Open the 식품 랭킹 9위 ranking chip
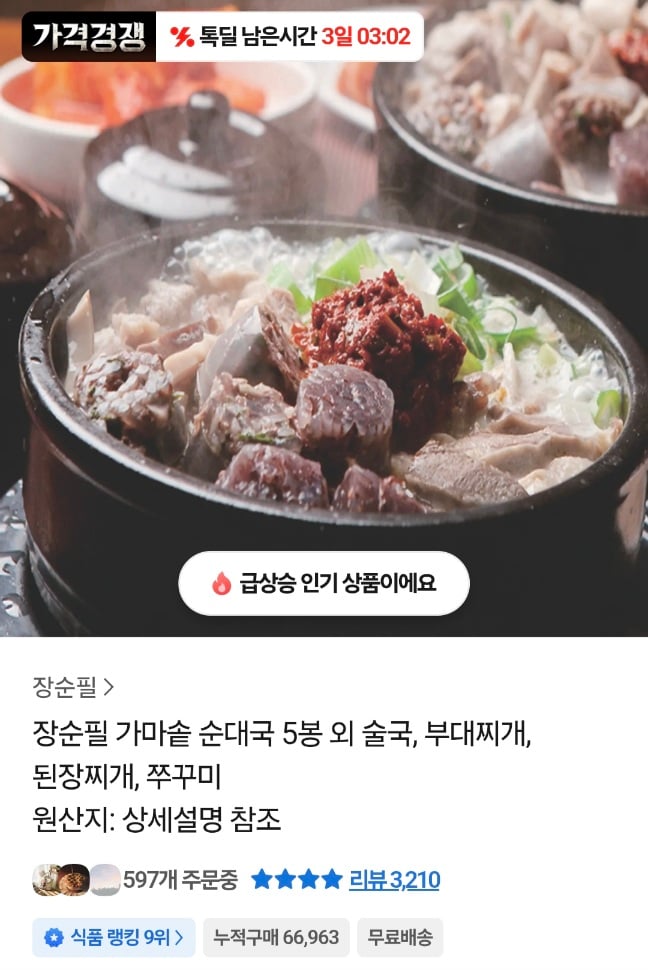 tap(113, 938)
